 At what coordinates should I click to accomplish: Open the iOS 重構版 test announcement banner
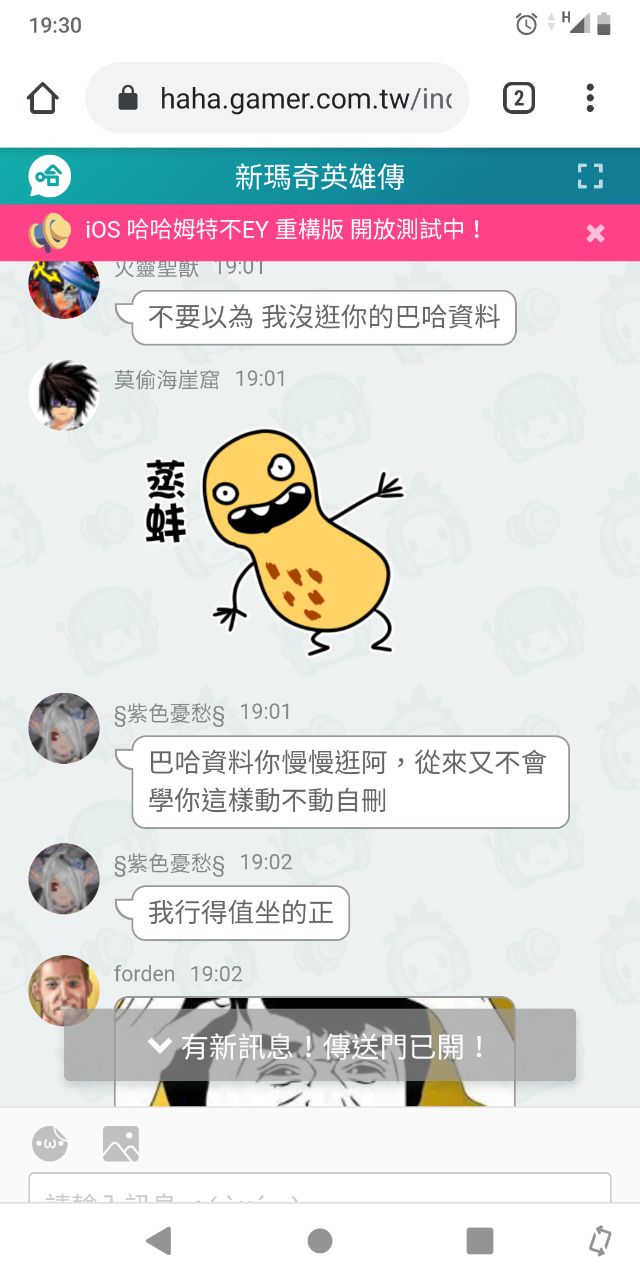[285, 230]
